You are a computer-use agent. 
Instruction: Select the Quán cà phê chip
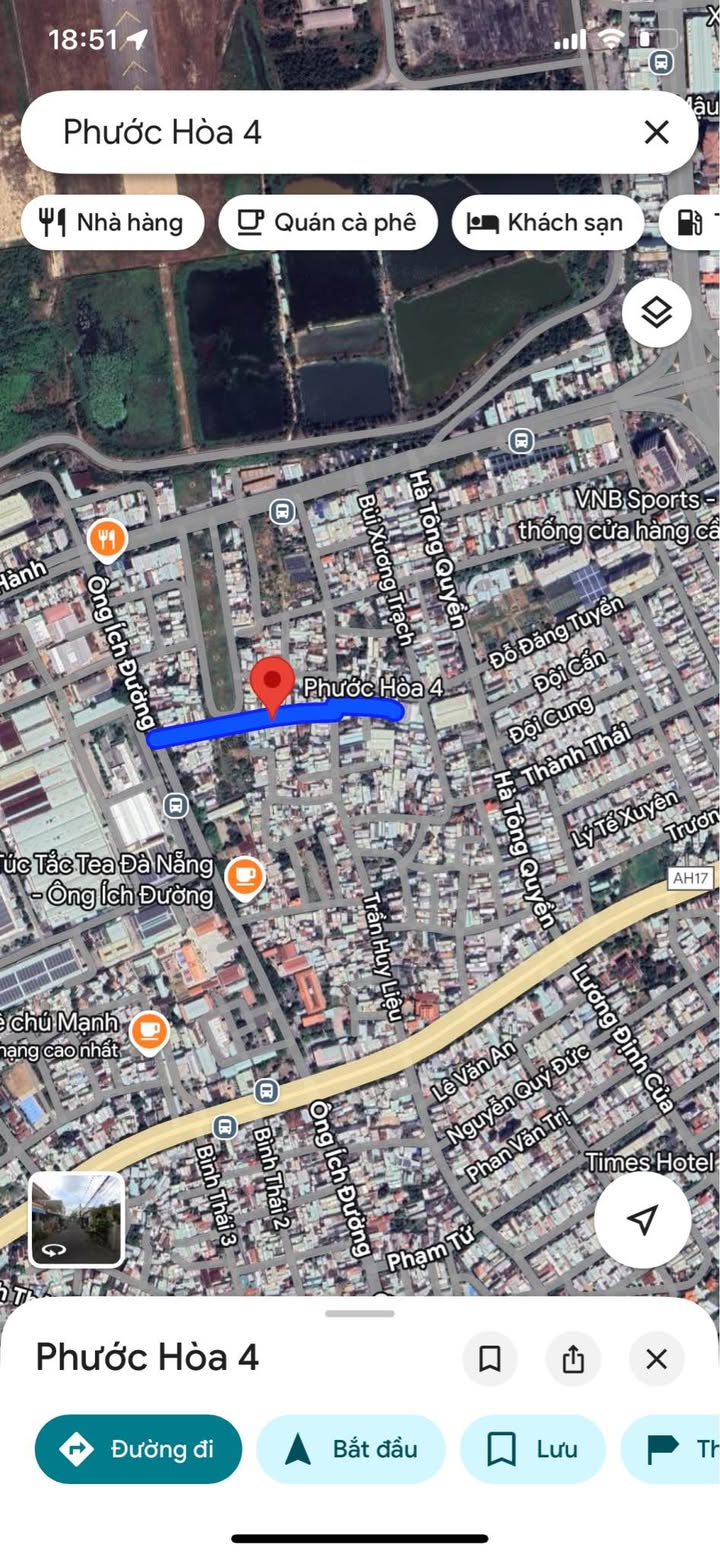[328, 222]
